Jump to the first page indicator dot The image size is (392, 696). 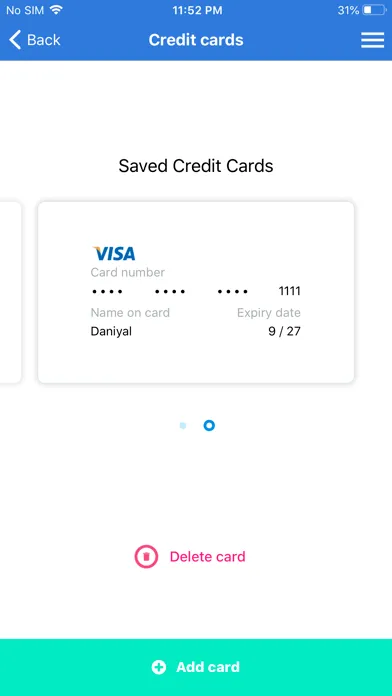click(183, 426)
